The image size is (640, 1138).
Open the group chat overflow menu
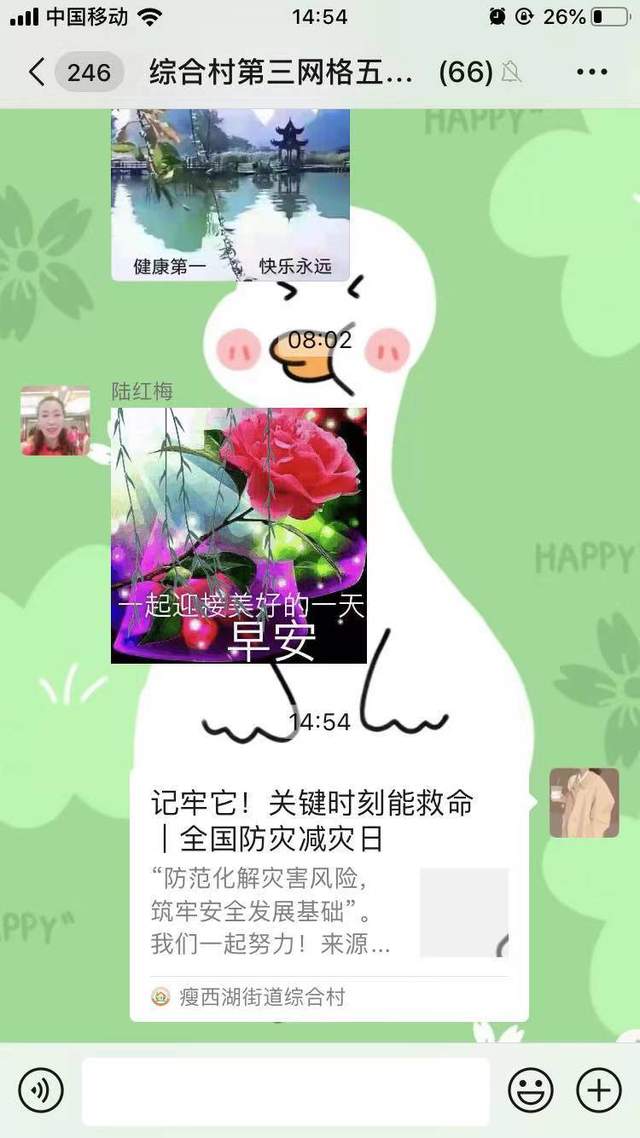click(592, 72)
